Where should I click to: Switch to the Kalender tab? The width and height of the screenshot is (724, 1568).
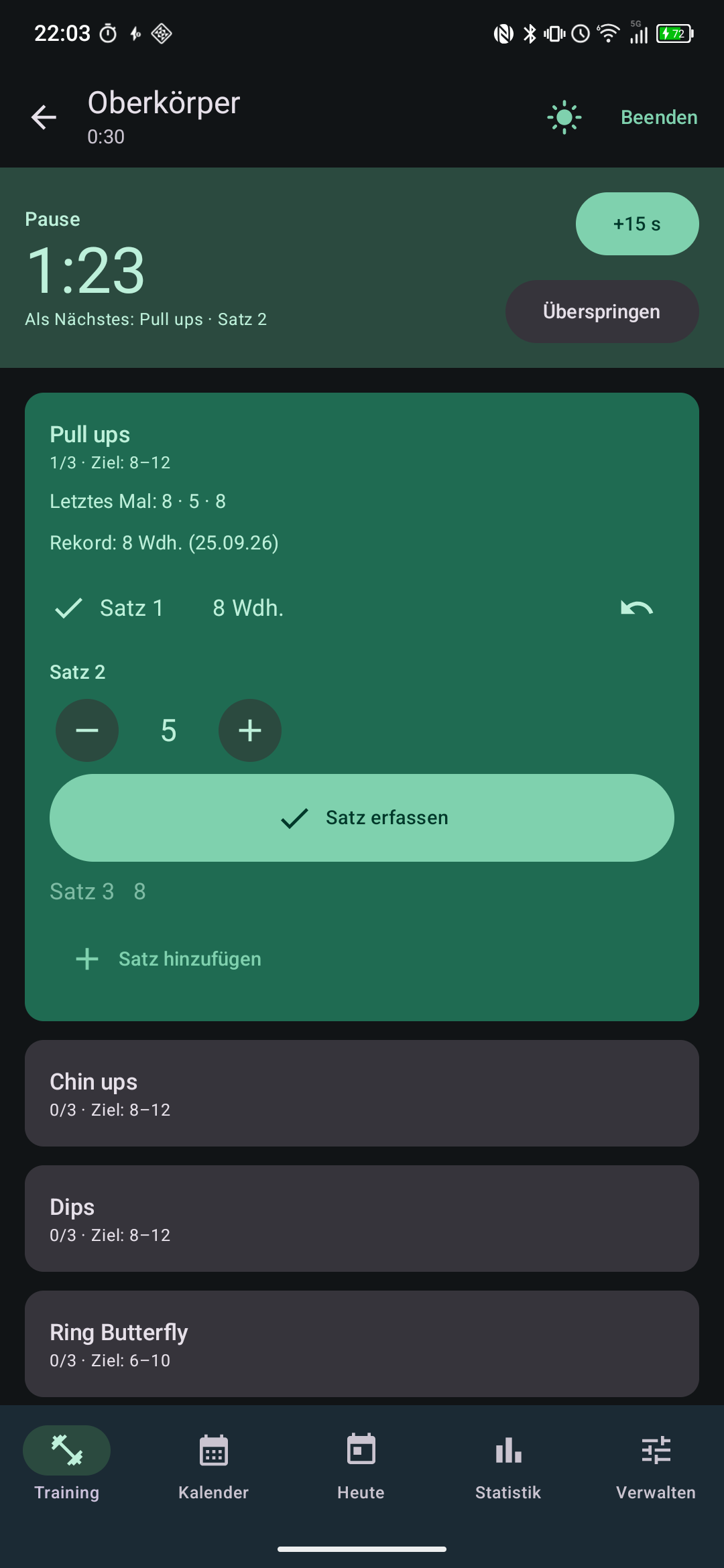tap(214, 1466)
